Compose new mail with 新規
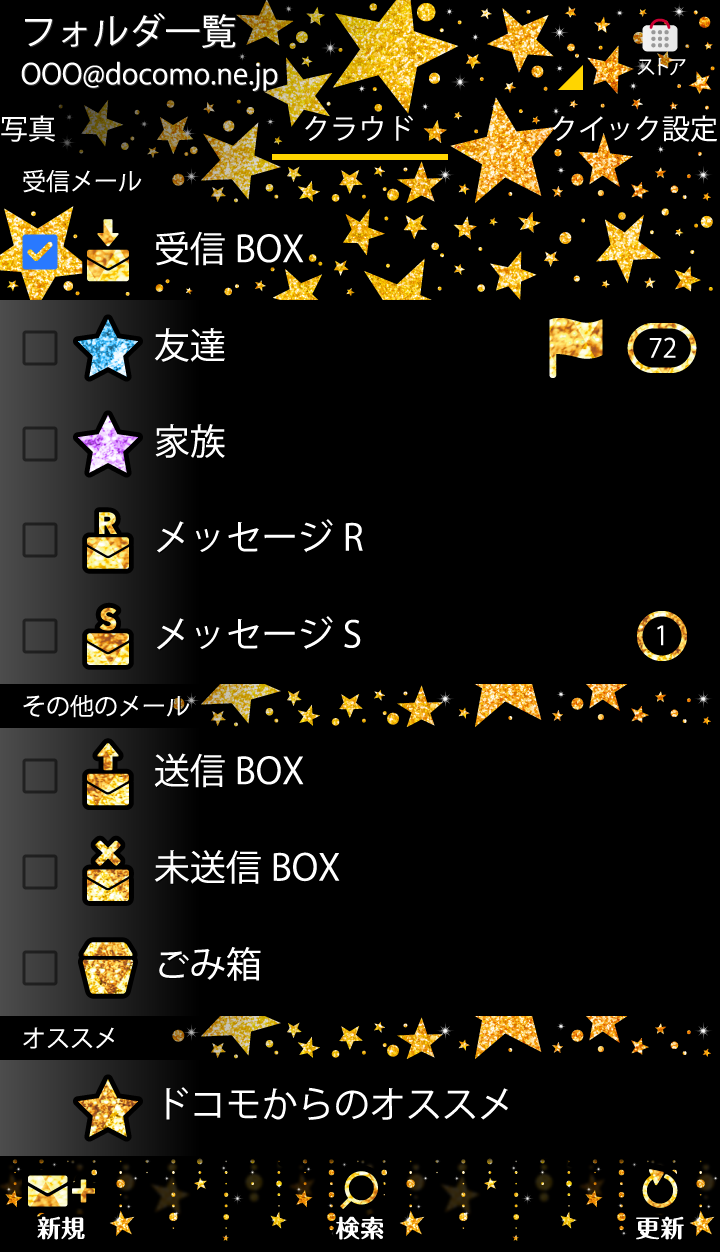This screenshot has width=720, height=1252. click(x=61, y=1204)
